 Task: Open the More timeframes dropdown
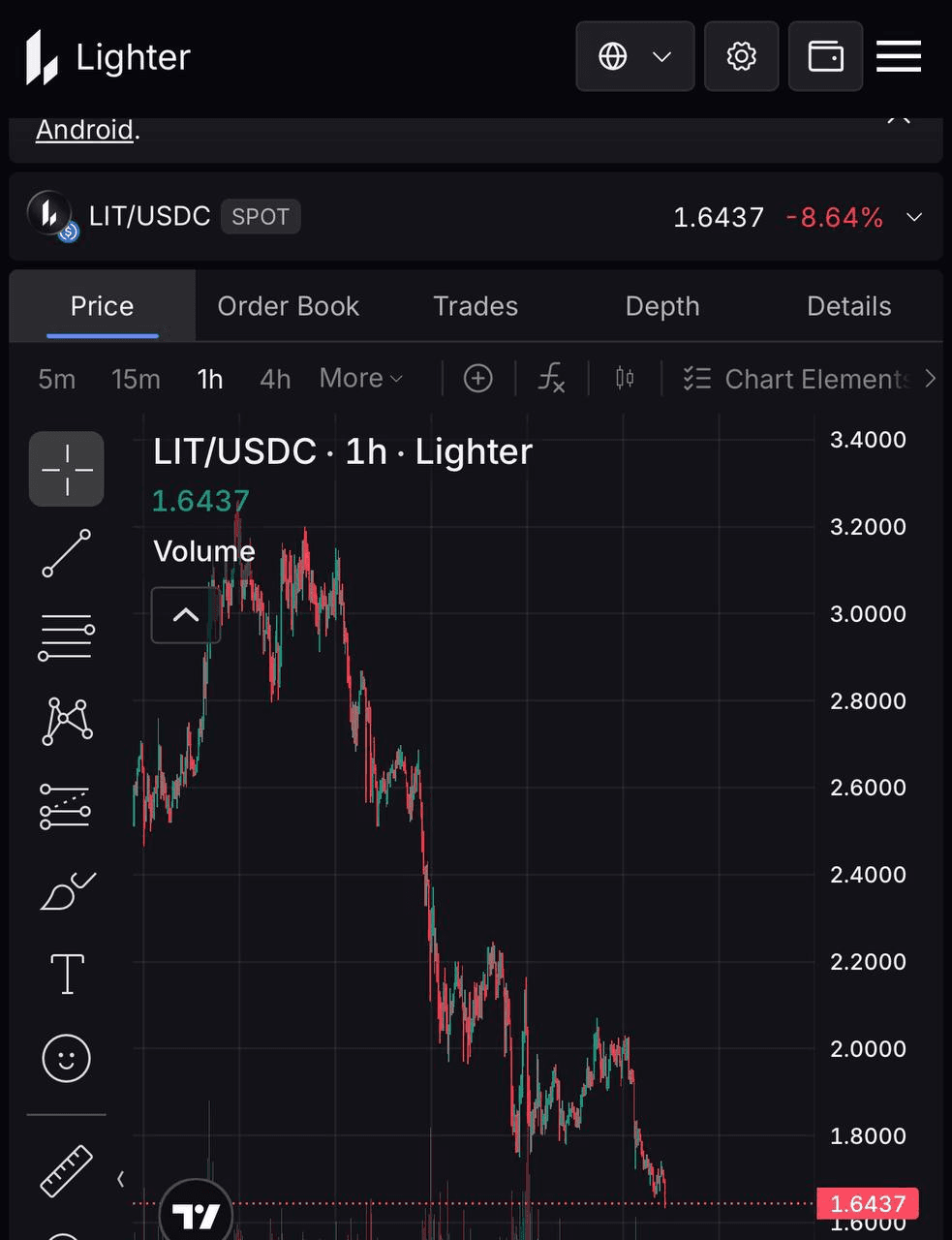point(360,379)
